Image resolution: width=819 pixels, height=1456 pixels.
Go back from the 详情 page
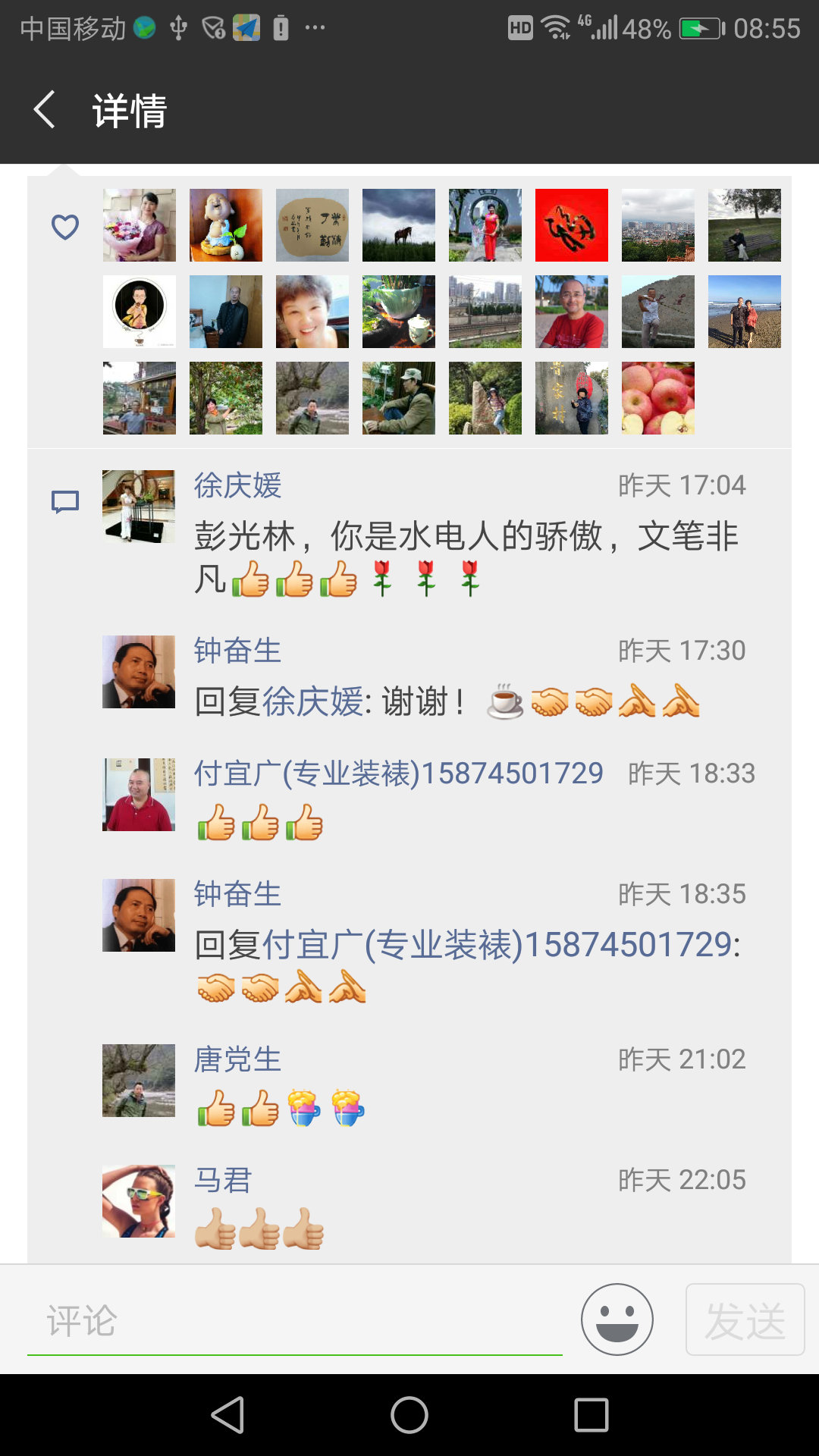[45, 110]
